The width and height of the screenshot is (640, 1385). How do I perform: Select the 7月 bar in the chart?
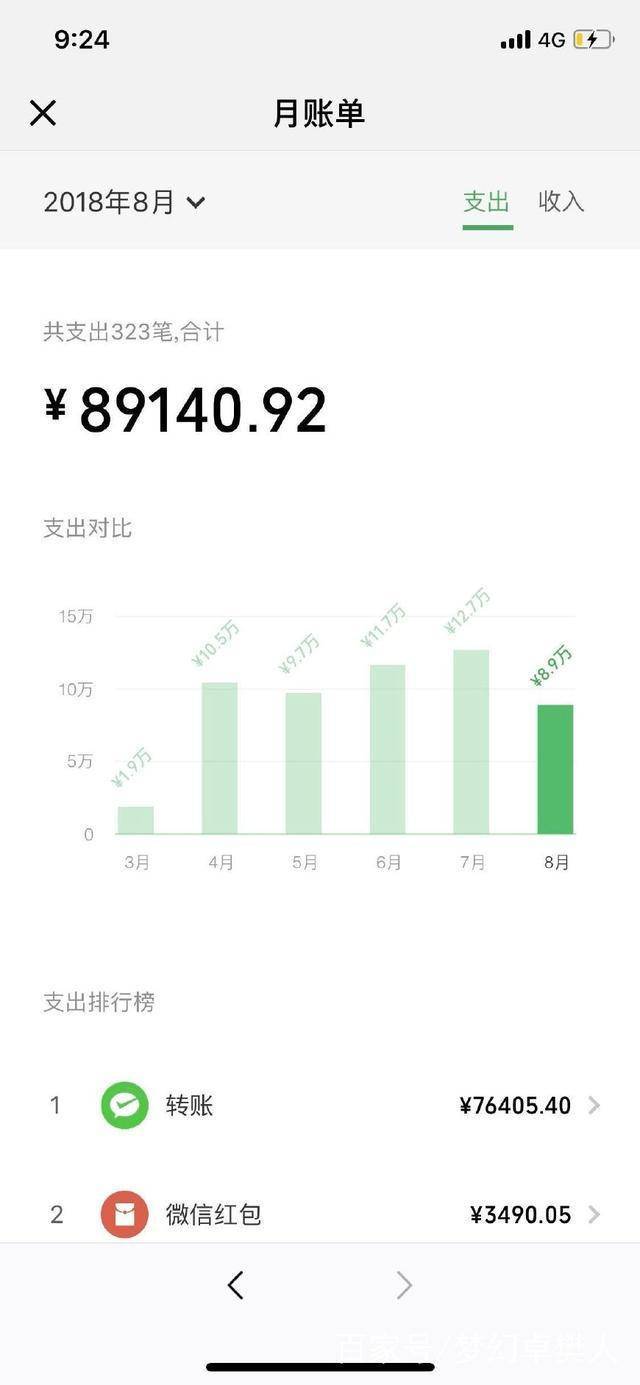tap(471, 742)
